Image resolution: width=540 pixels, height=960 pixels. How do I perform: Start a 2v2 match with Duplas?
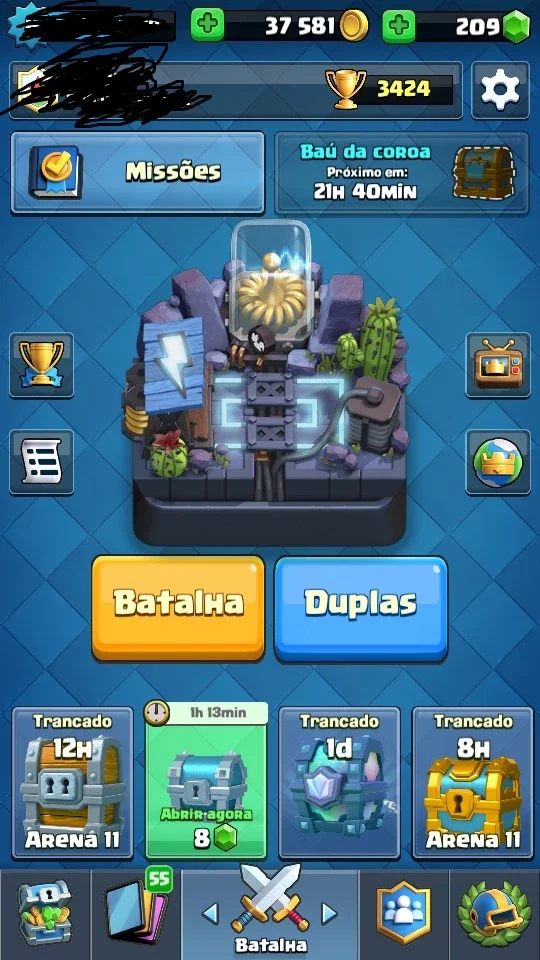(361, 608)
